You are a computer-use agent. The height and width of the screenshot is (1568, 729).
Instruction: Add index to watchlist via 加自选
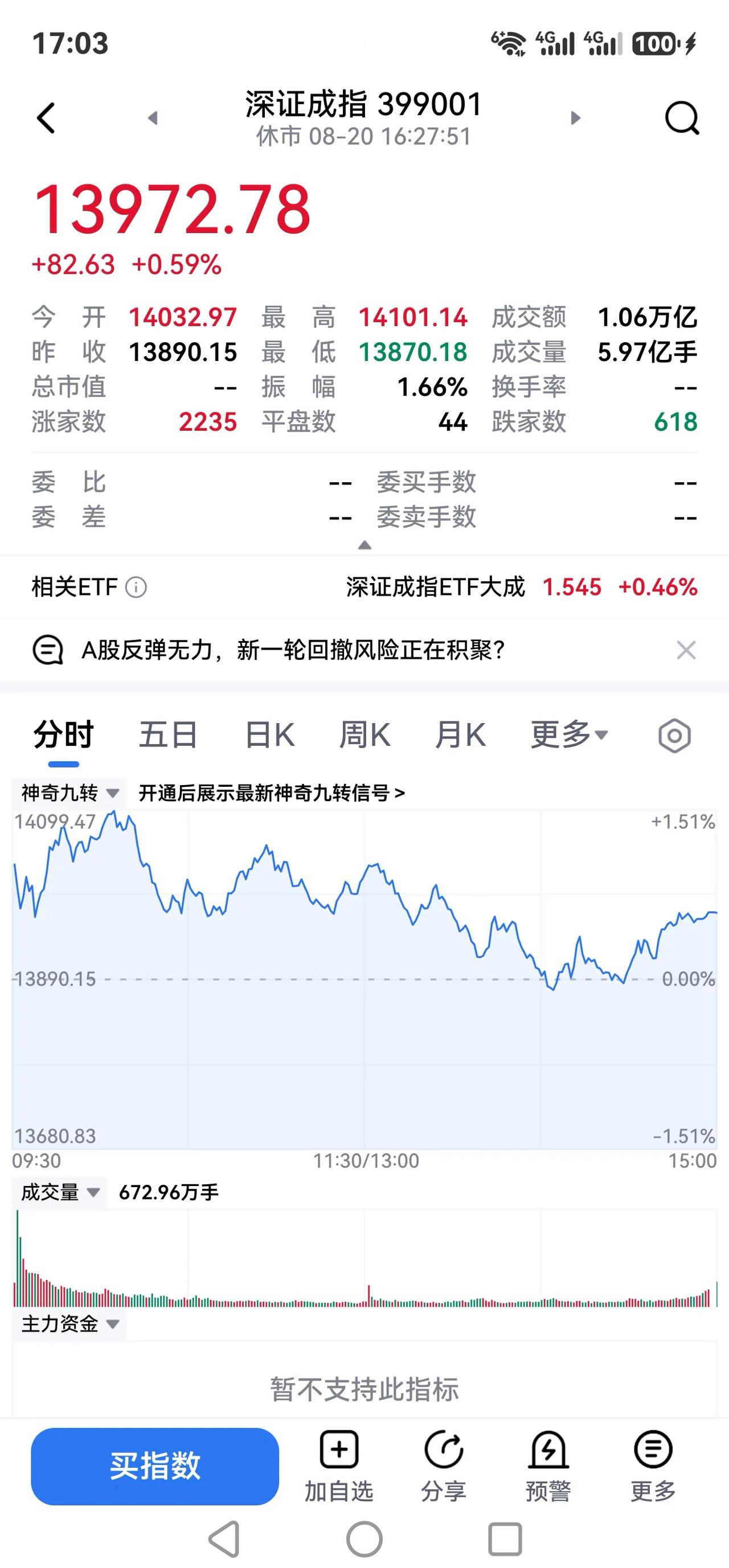click(x=339, y=1466)
